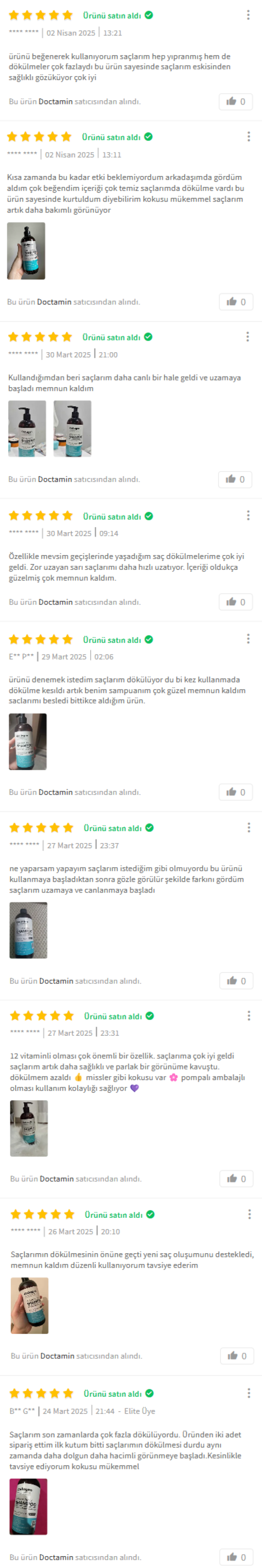The width and height of the screenshot is (262, 1568).
Task: Open overflow menu on the 02 Nisan 13:11 review
Action: (248, 137)
